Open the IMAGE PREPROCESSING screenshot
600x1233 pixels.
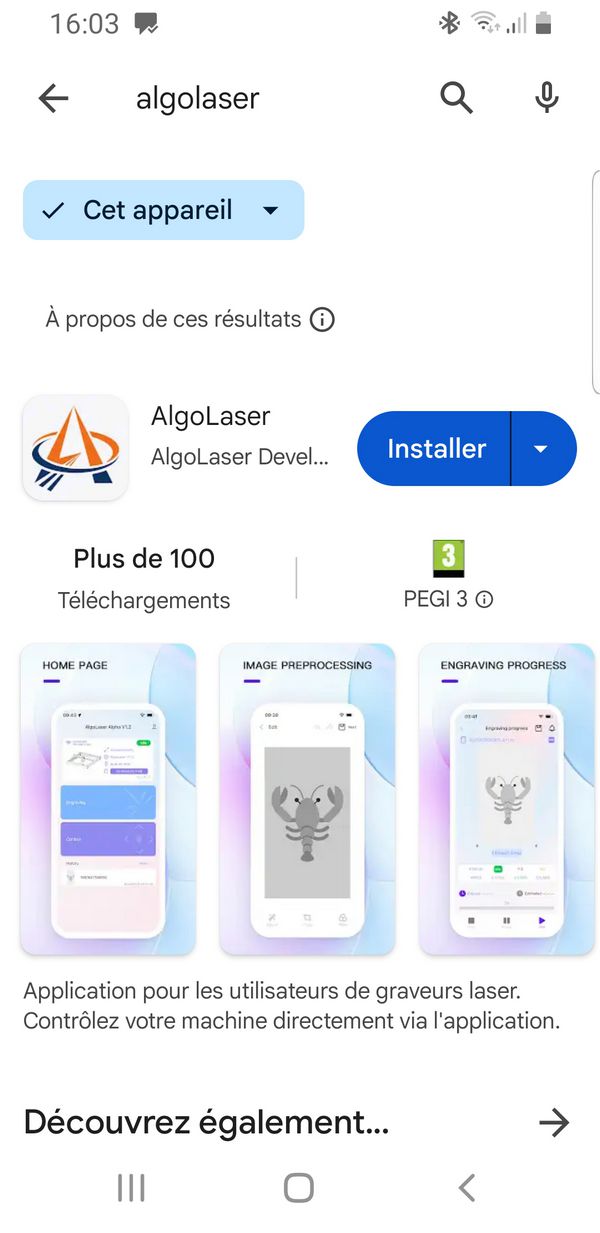[307, 799]
